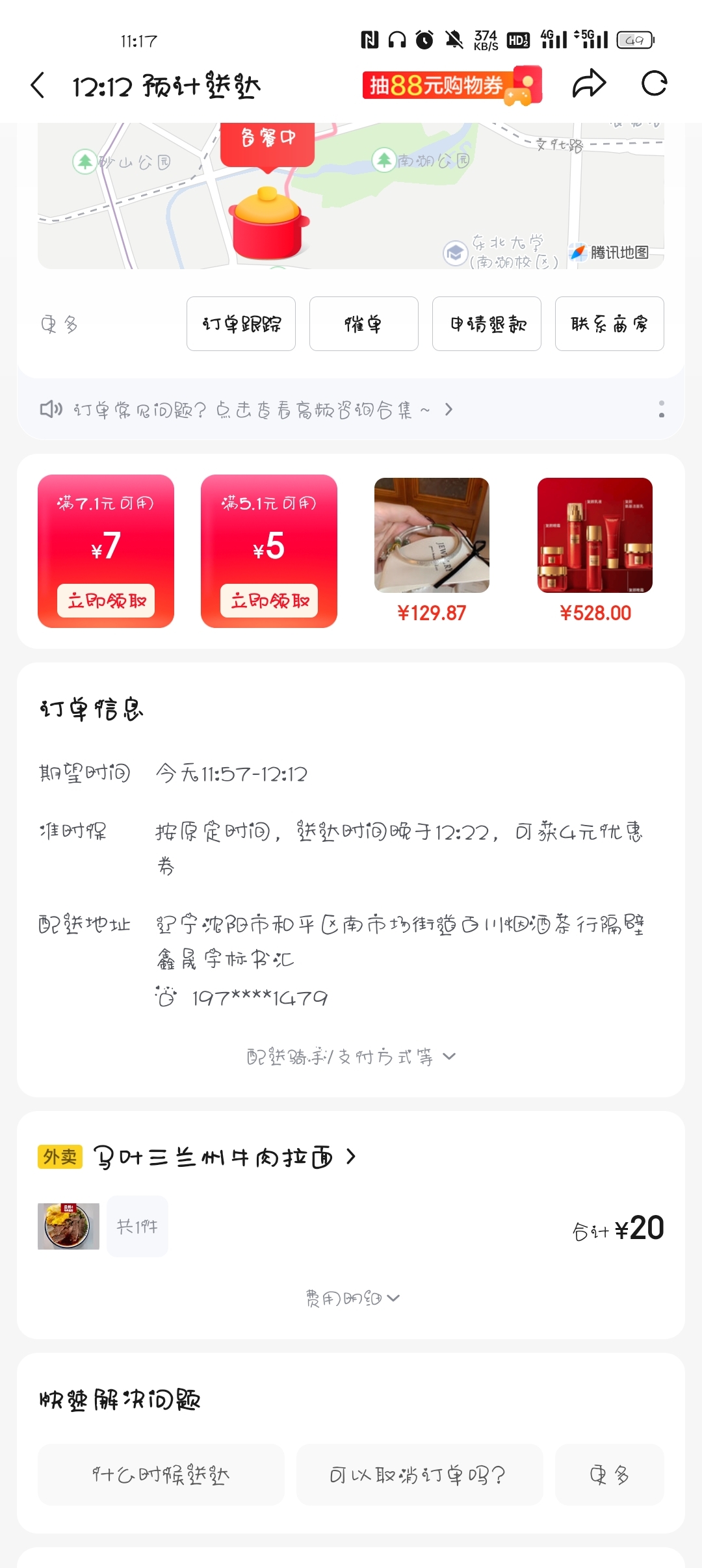Share this order via the arrow icon
The width and height of the screenshot is (702, 1568).
589,84
